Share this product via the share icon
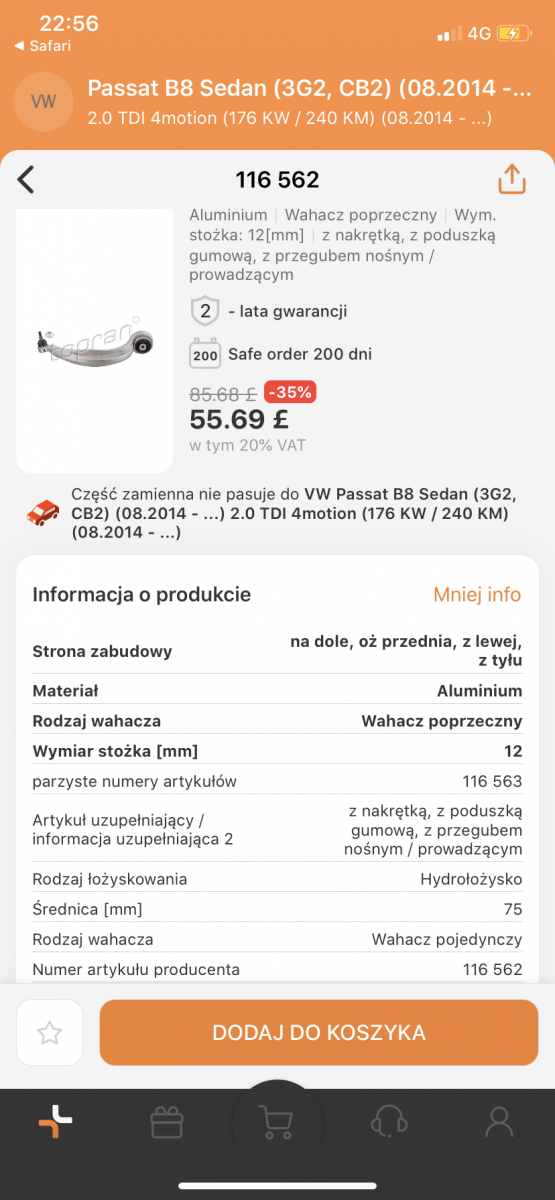This screenshot has height=1200, width=555. pyautogui.click(x=511, y=179)
